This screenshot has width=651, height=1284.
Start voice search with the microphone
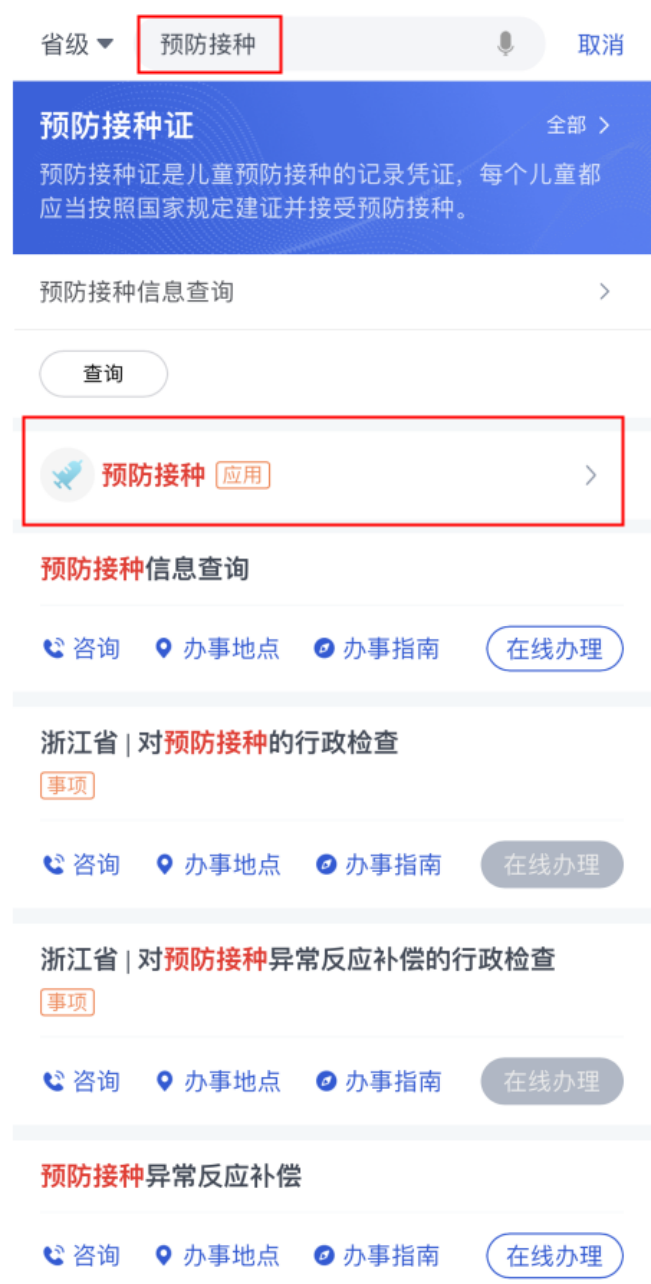click(x=505, y=44)
